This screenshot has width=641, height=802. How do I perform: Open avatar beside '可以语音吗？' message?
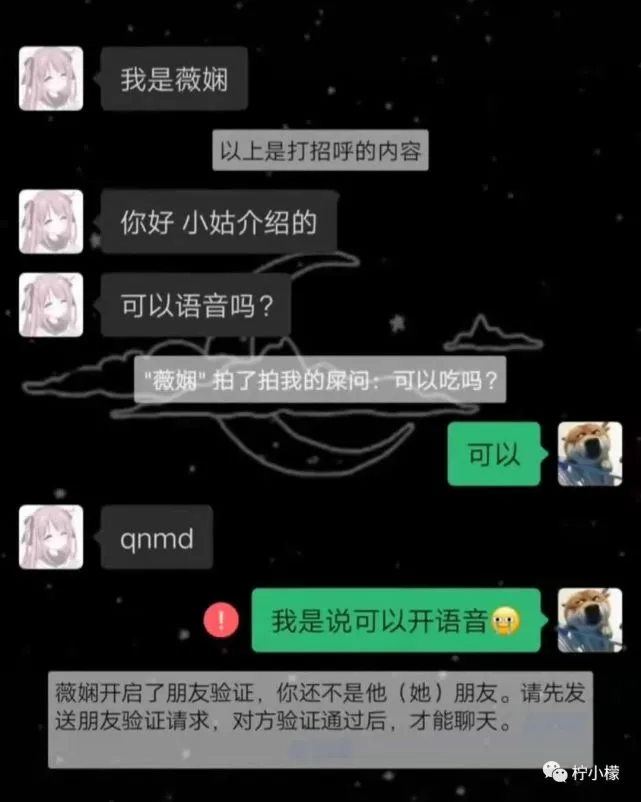pos(51,304)
